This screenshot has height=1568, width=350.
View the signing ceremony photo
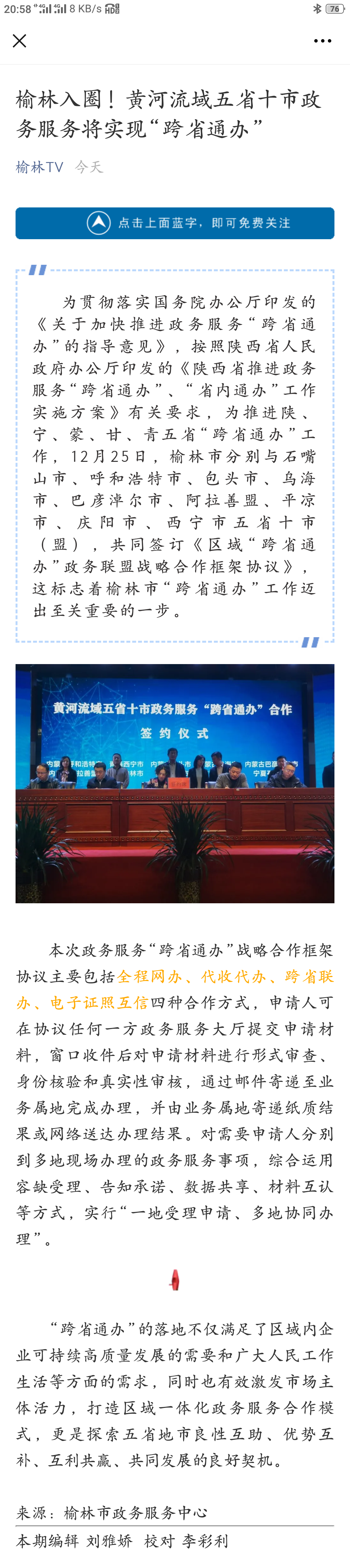175,783
